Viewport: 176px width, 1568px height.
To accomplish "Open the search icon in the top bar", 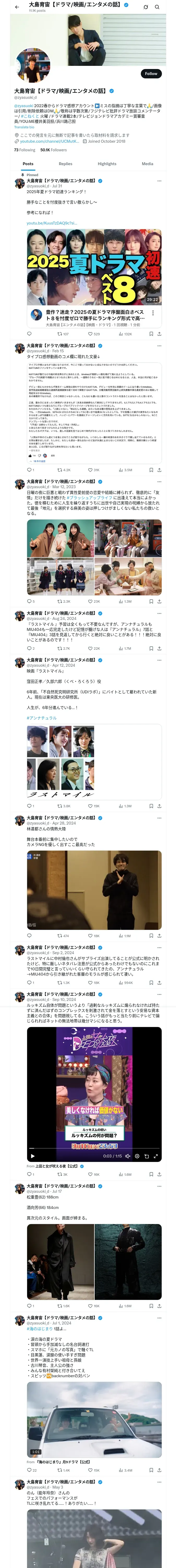I will tap(157, 7).
